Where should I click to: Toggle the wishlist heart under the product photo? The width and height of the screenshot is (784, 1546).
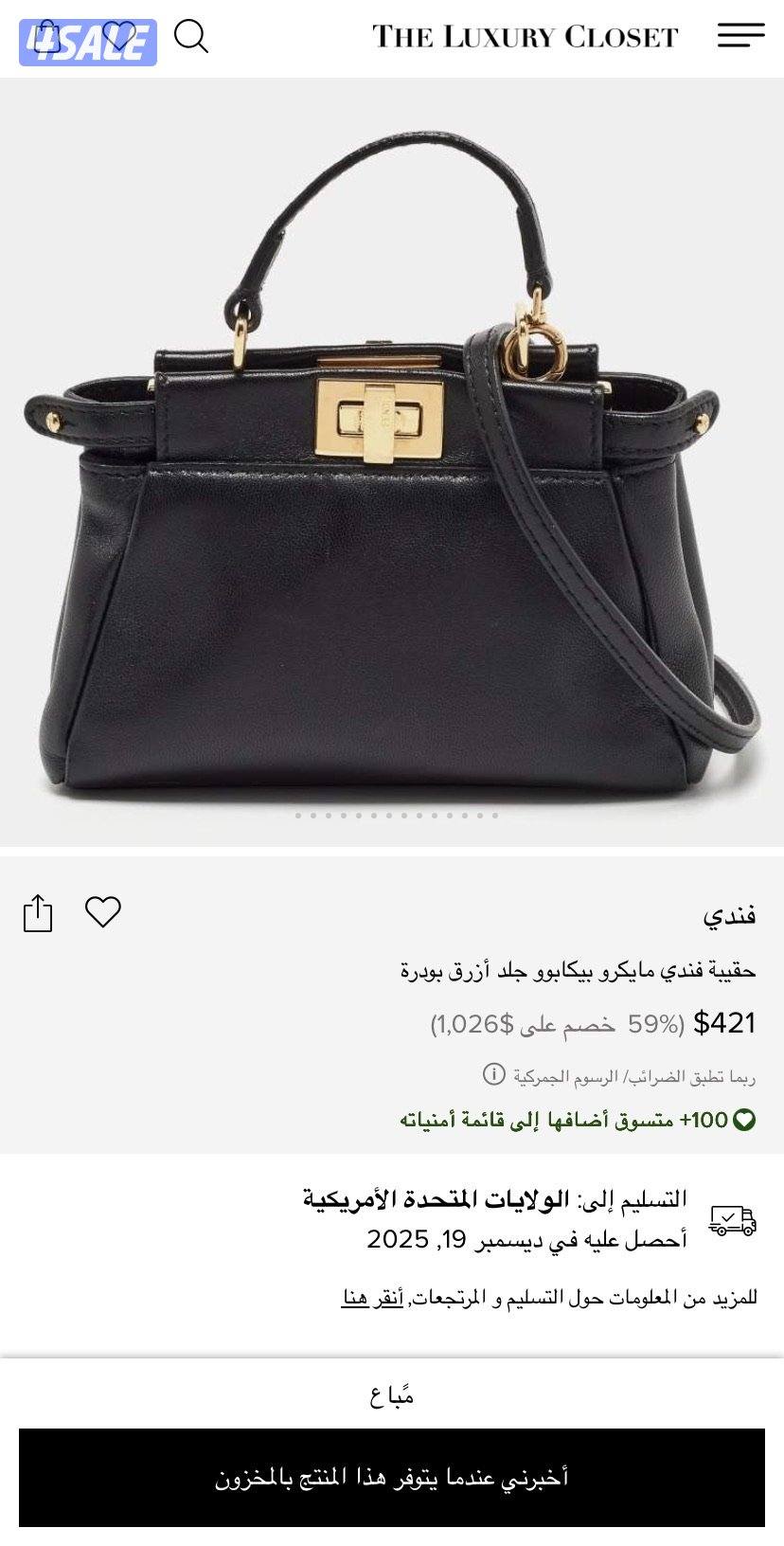(105, 910)
